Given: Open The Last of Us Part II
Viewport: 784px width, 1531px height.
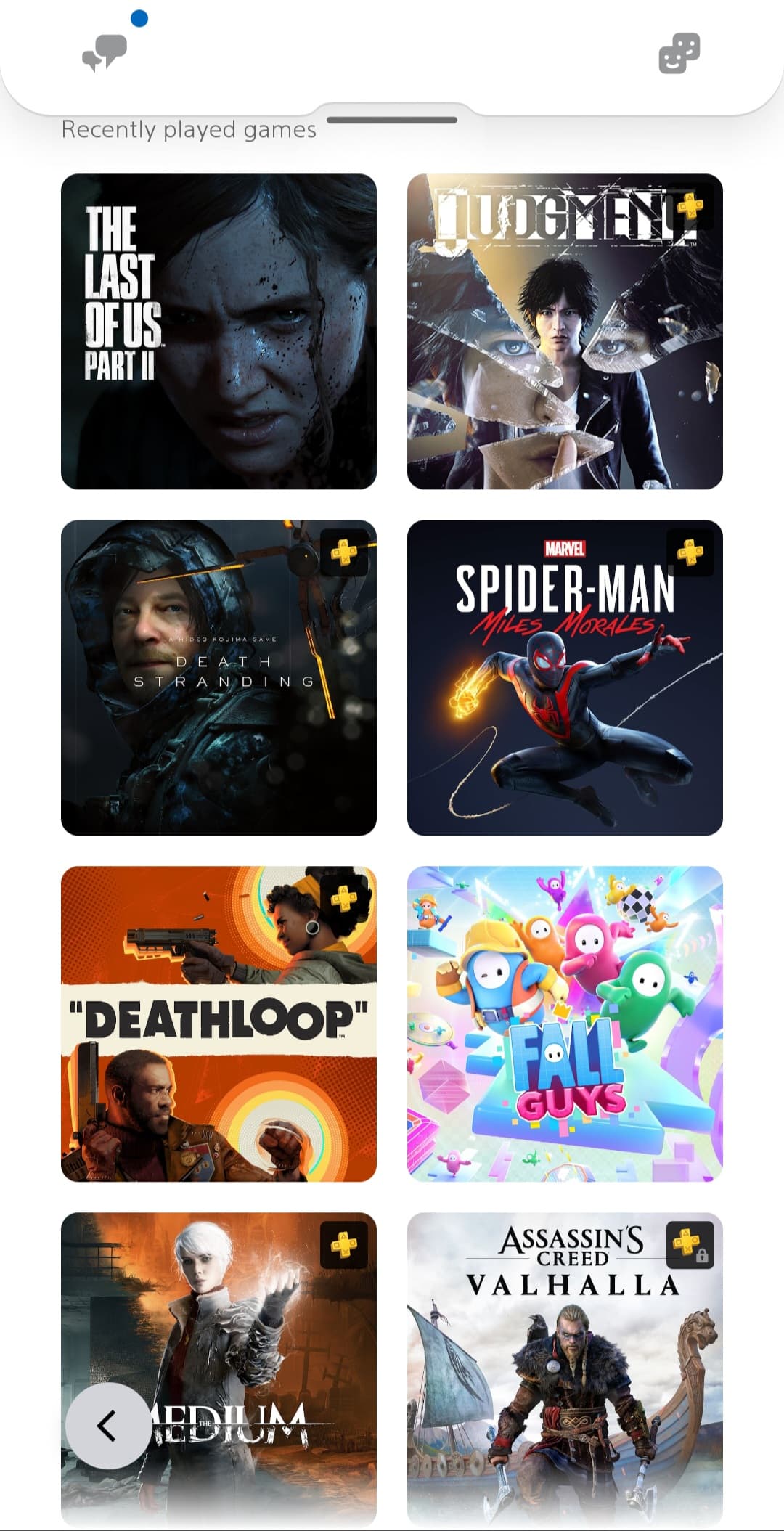Looking at the screenshot, I should click(x=219, y=331).
